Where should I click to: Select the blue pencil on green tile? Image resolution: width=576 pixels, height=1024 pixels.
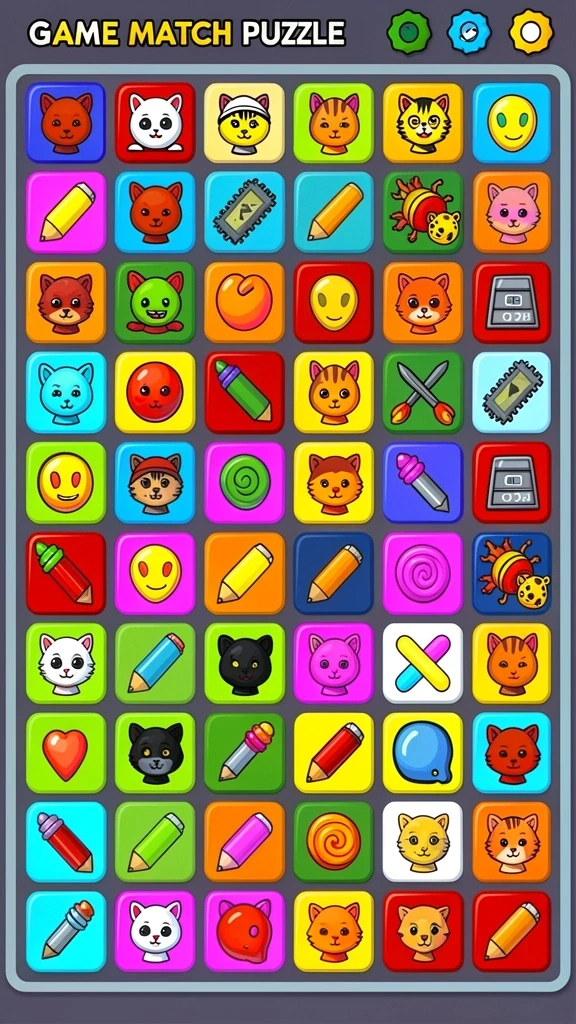coord(155,663)
